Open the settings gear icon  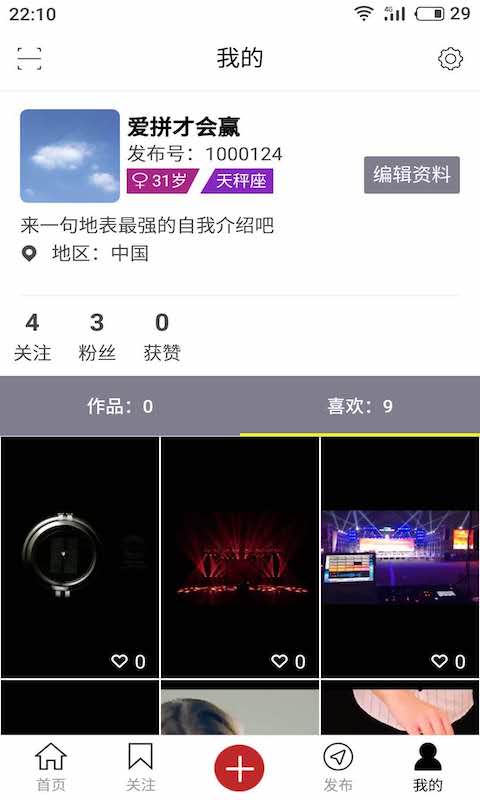(x=450, y=59)
